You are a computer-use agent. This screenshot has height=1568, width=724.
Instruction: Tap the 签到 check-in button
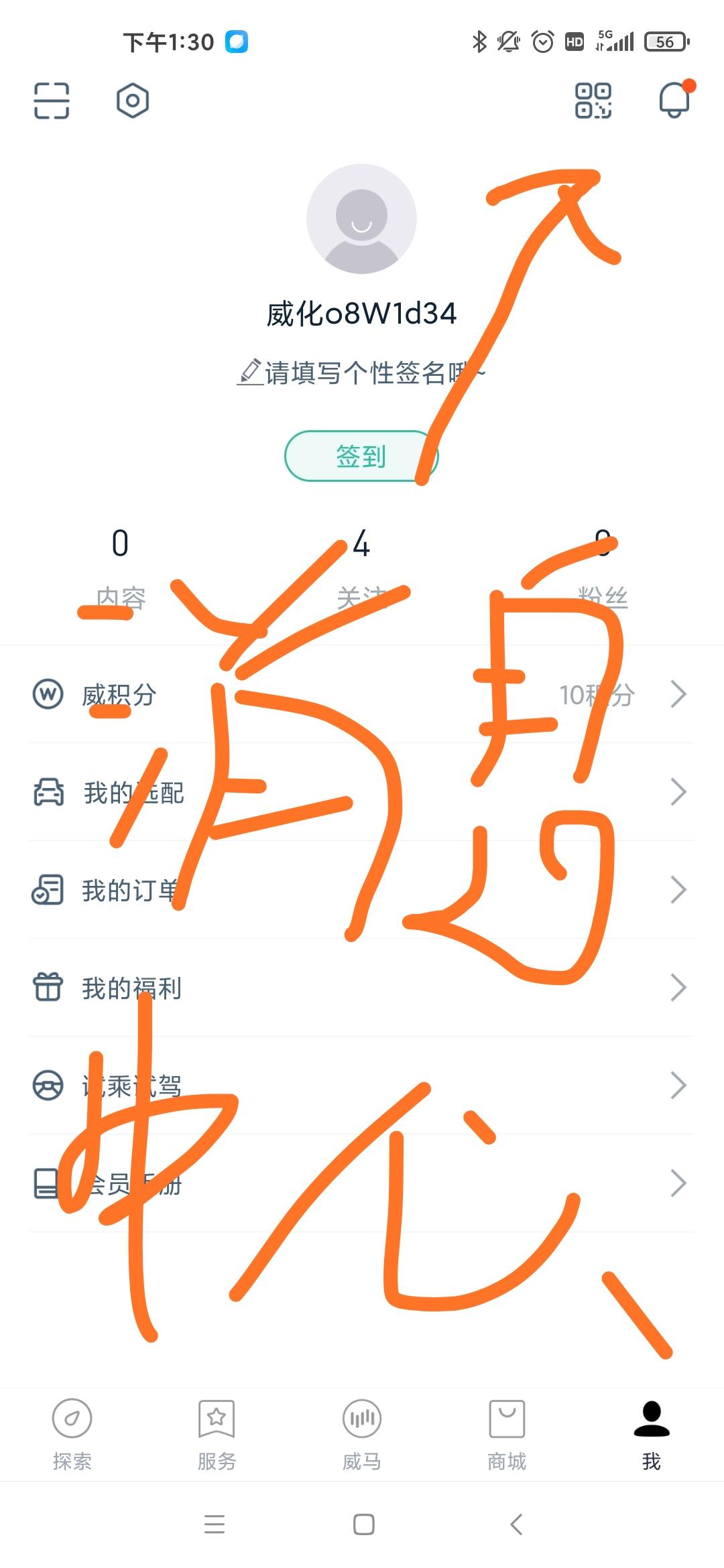(x=361, y=456)
